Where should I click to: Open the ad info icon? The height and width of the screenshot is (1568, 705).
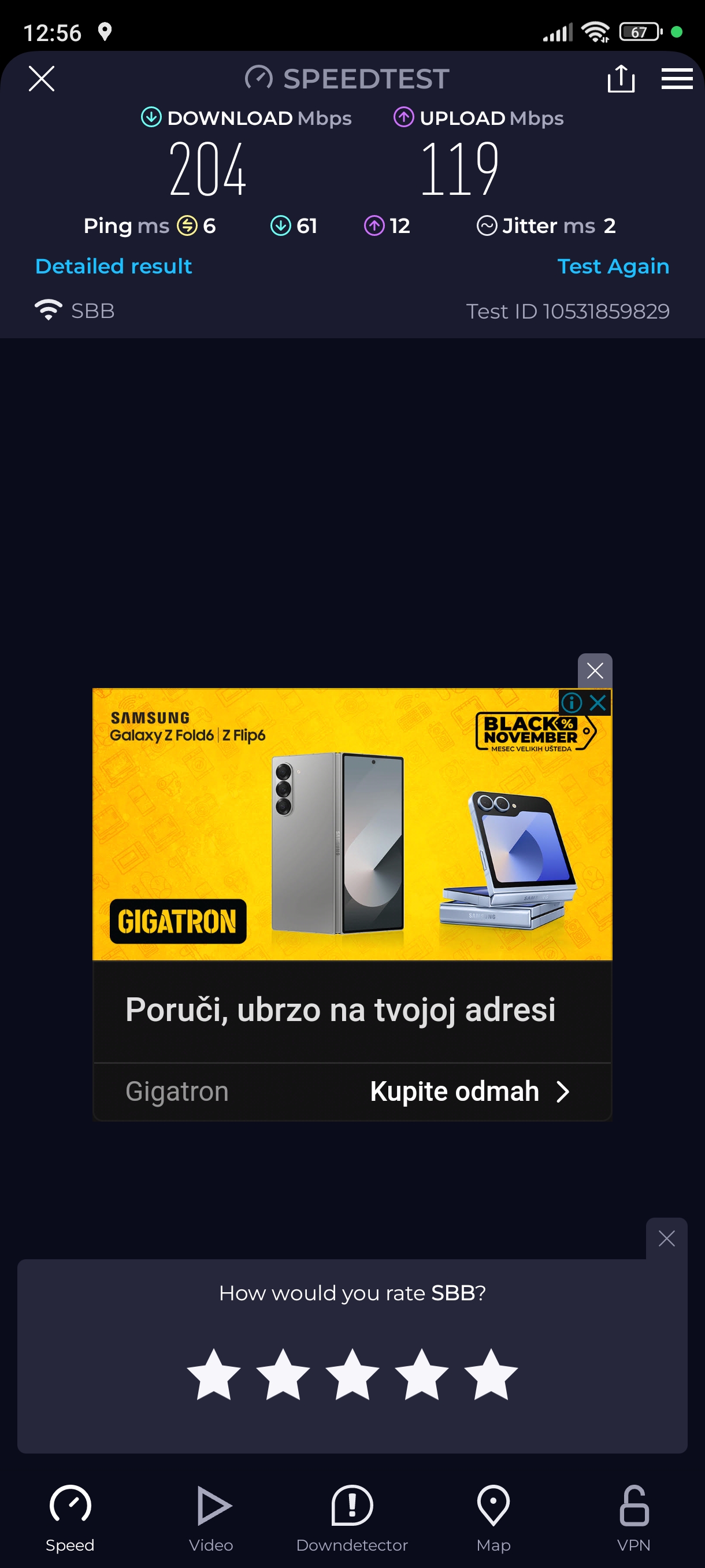tap(571, 702)
